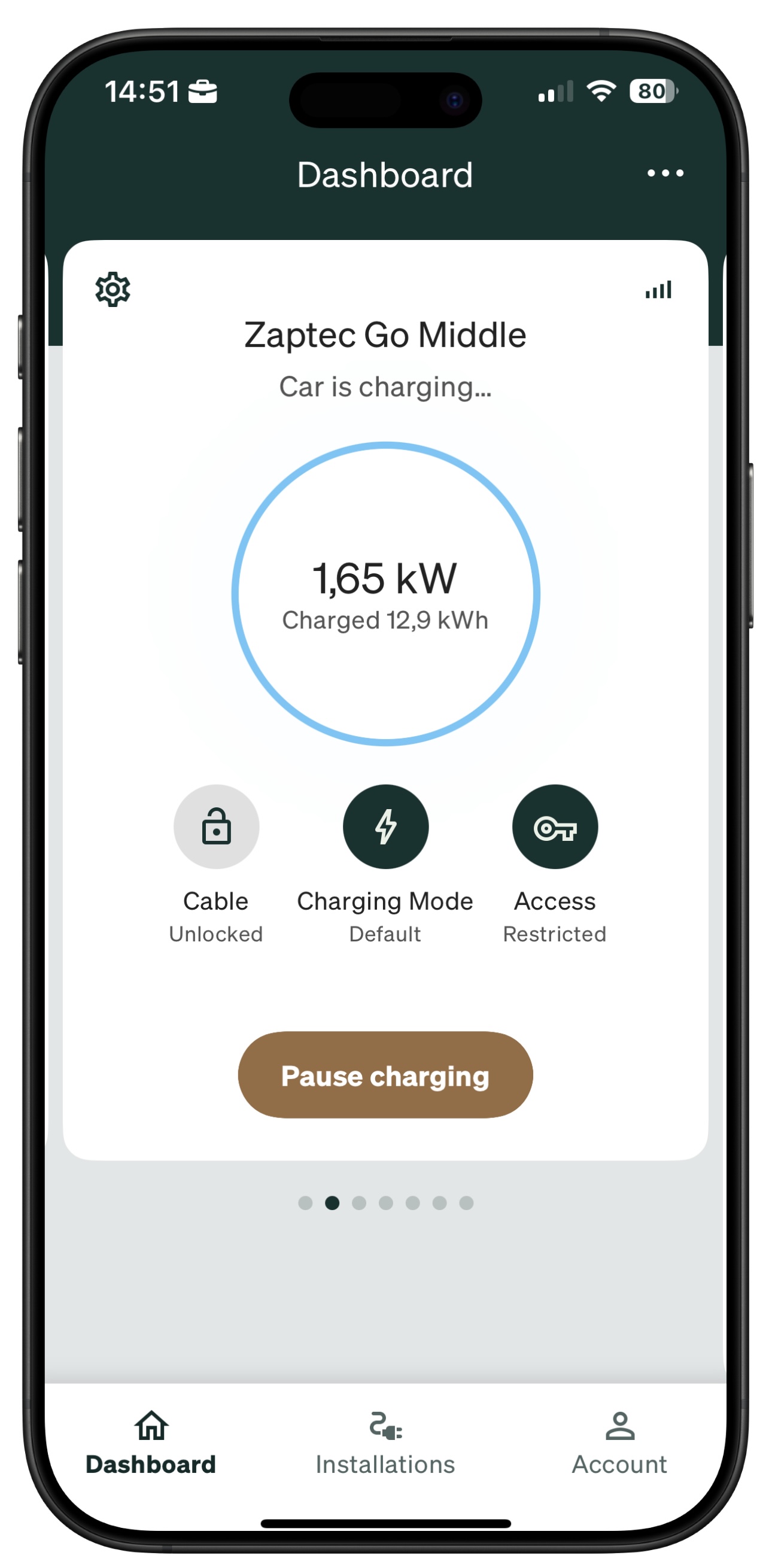Switch to the Account tab
Screen dimensions: 769x1568
619,1442
